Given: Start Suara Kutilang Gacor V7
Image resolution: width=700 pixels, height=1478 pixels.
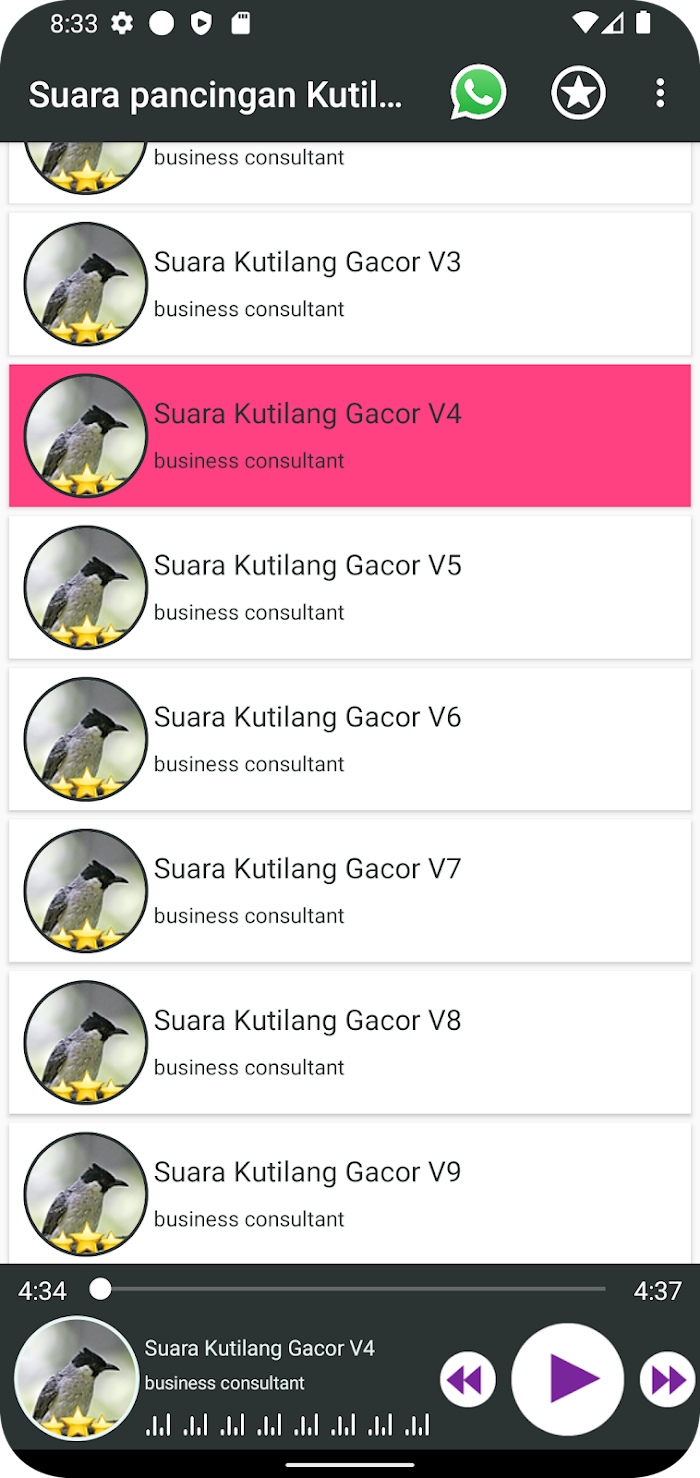Looking at the screenshot, I should [350, 891].
